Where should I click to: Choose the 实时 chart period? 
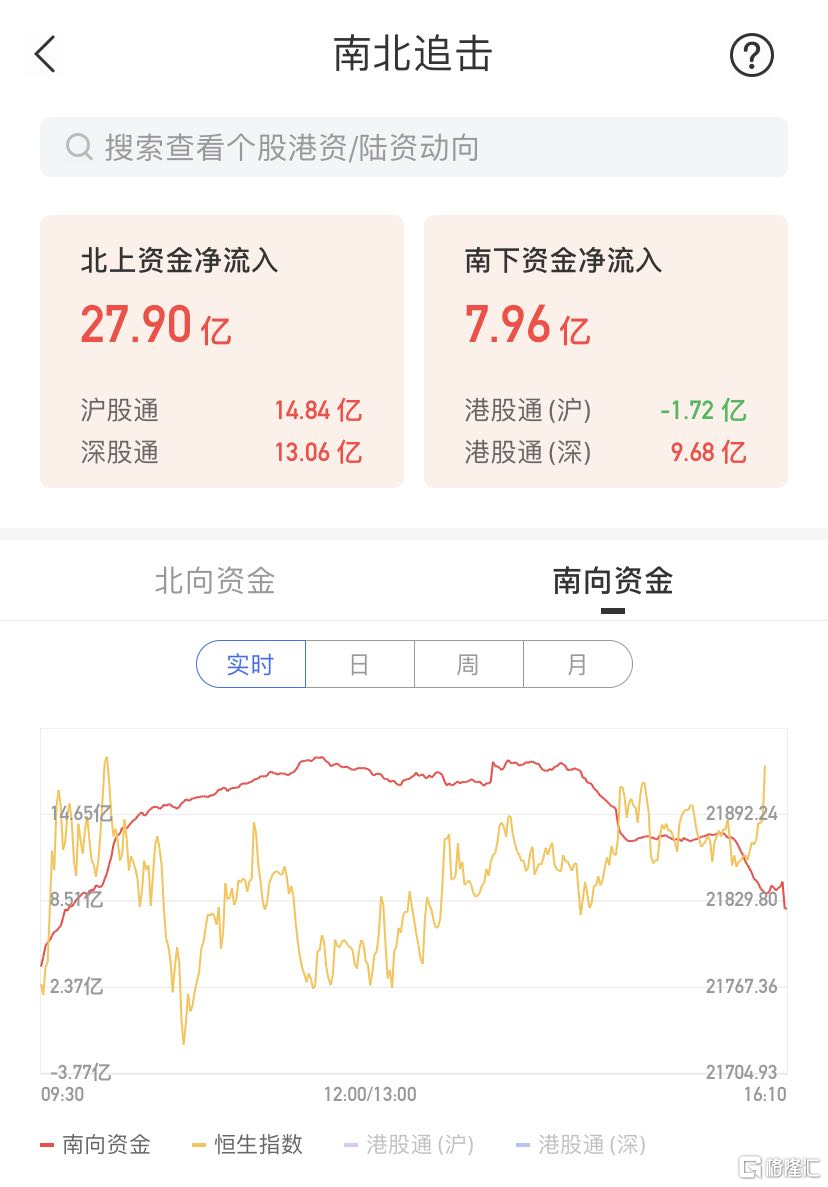[251, 665]
